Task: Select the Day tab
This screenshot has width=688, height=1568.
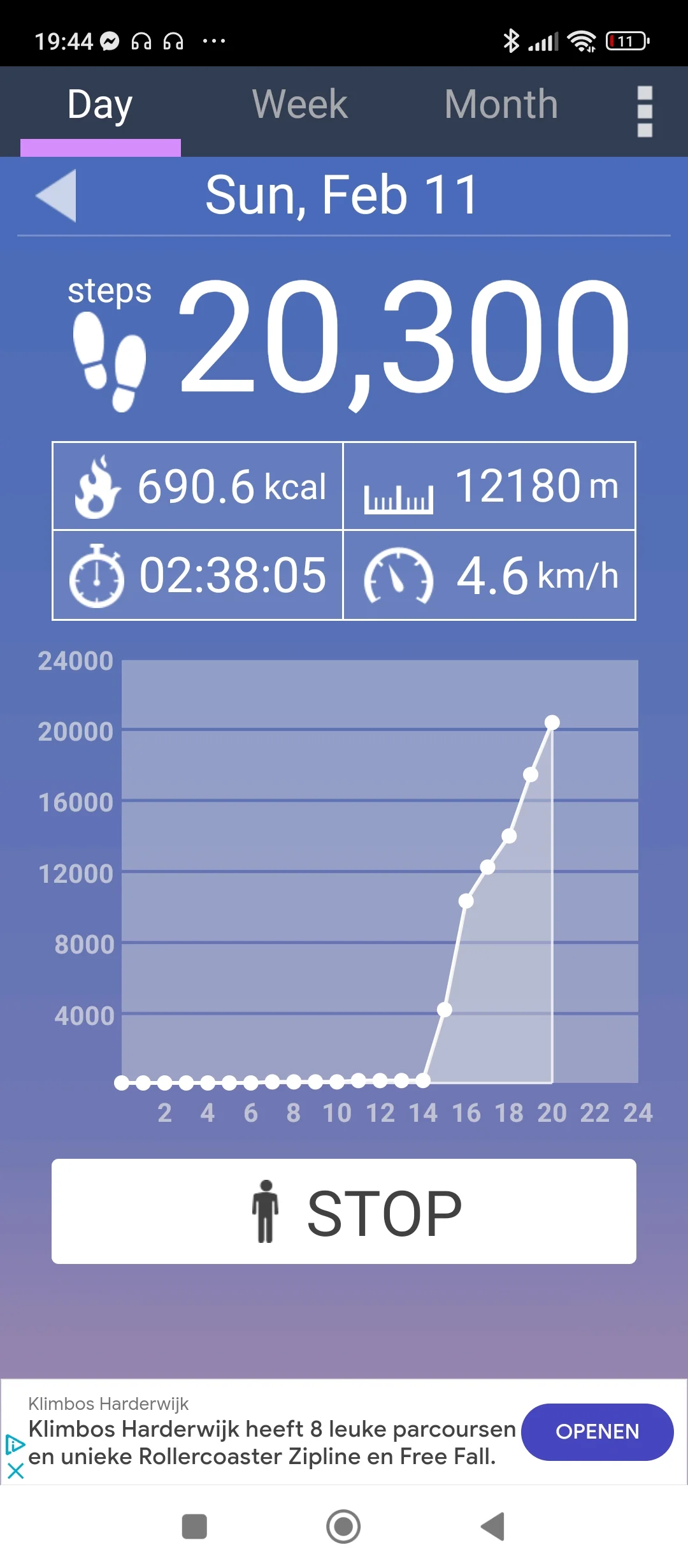Action: tap(100, 105)
